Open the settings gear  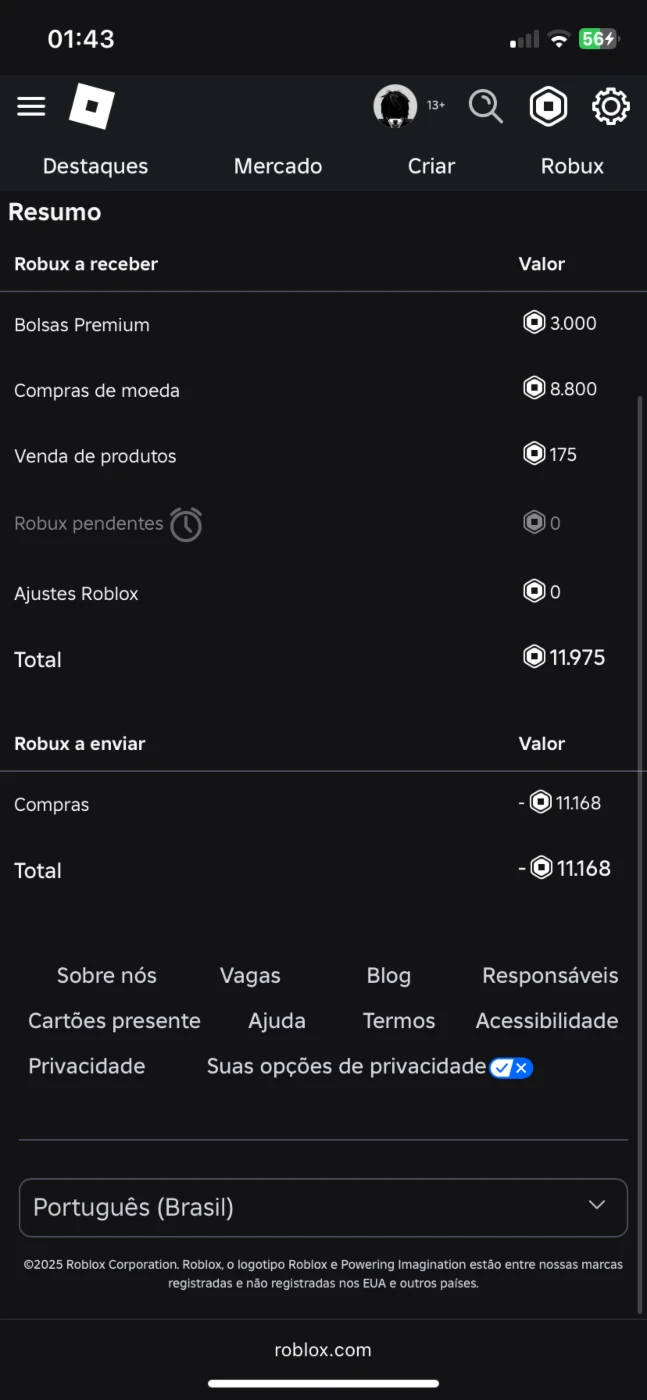(611, 106)
